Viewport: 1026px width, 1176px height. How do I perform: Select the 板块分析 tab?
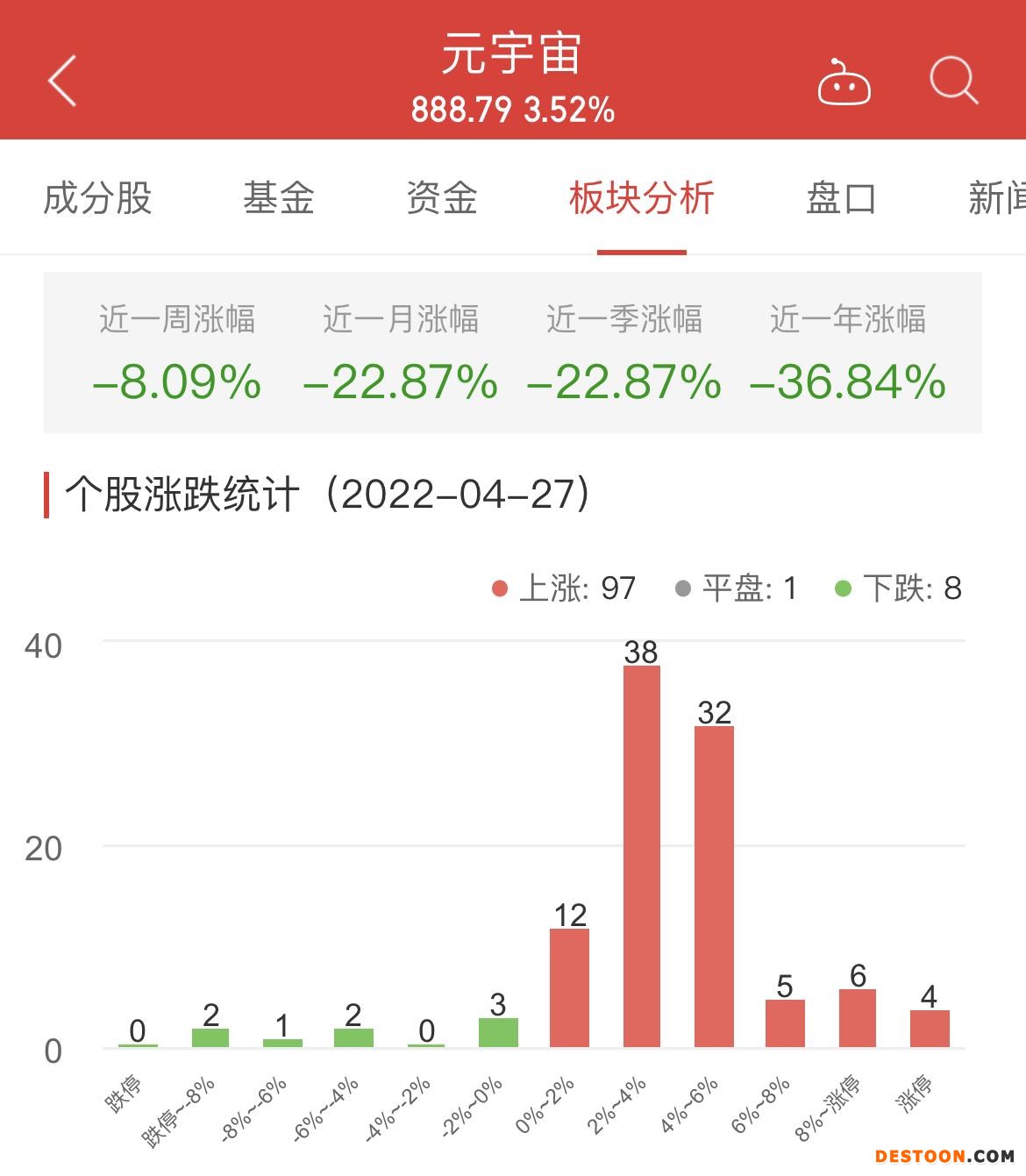coord(641,198)
